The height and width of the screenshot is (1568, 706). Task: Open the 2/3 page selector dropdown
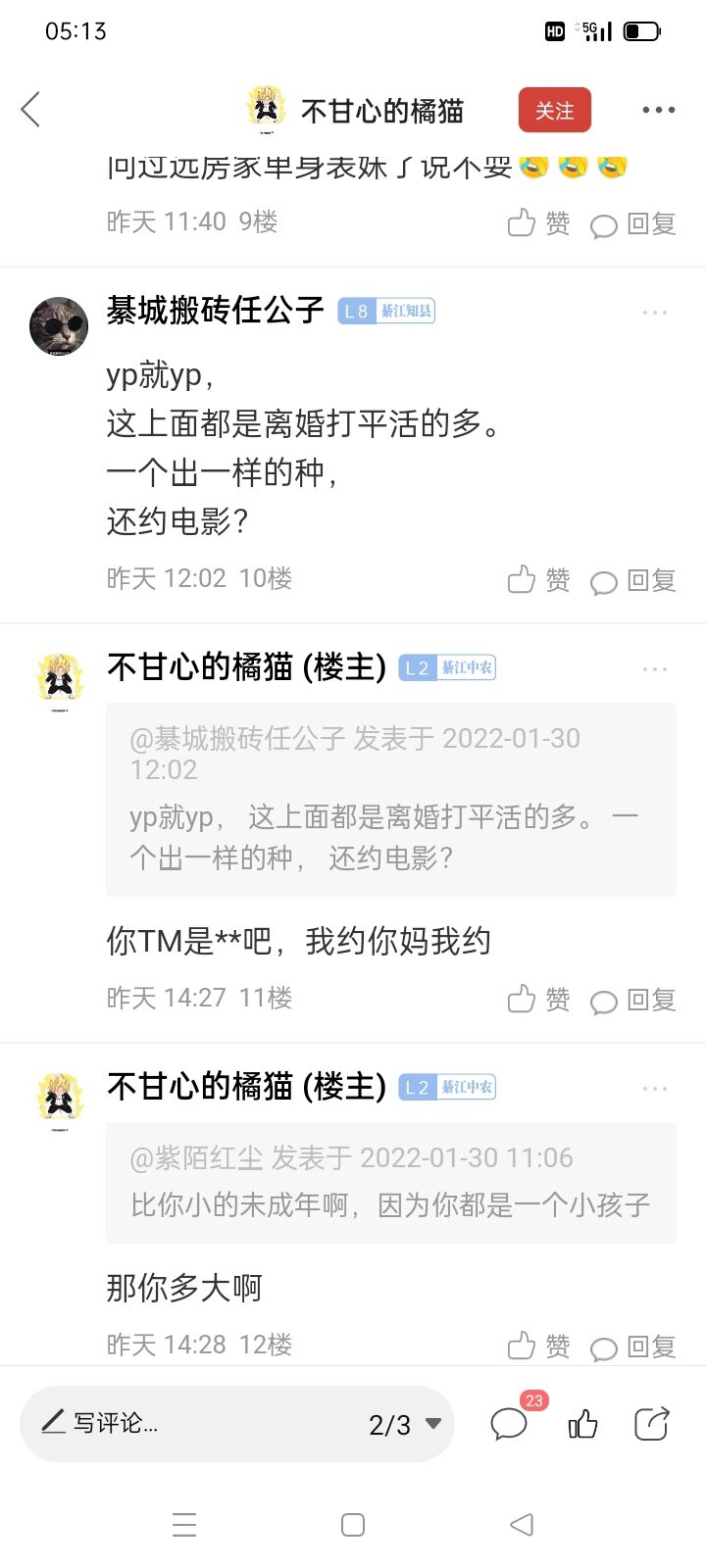point(404,1424)
